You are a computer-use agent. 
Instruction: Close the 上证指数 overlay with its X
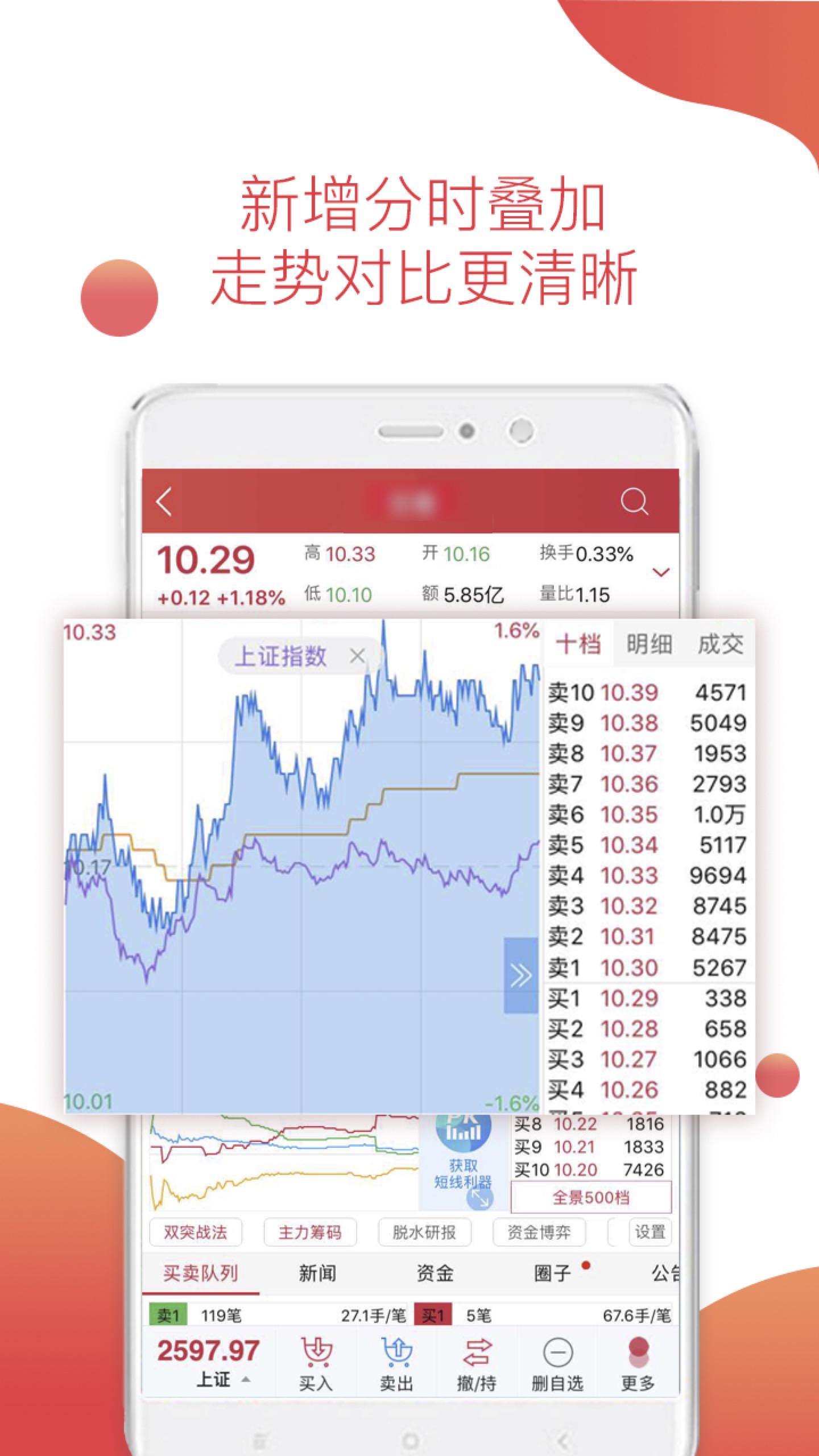(x=358, y=655)
